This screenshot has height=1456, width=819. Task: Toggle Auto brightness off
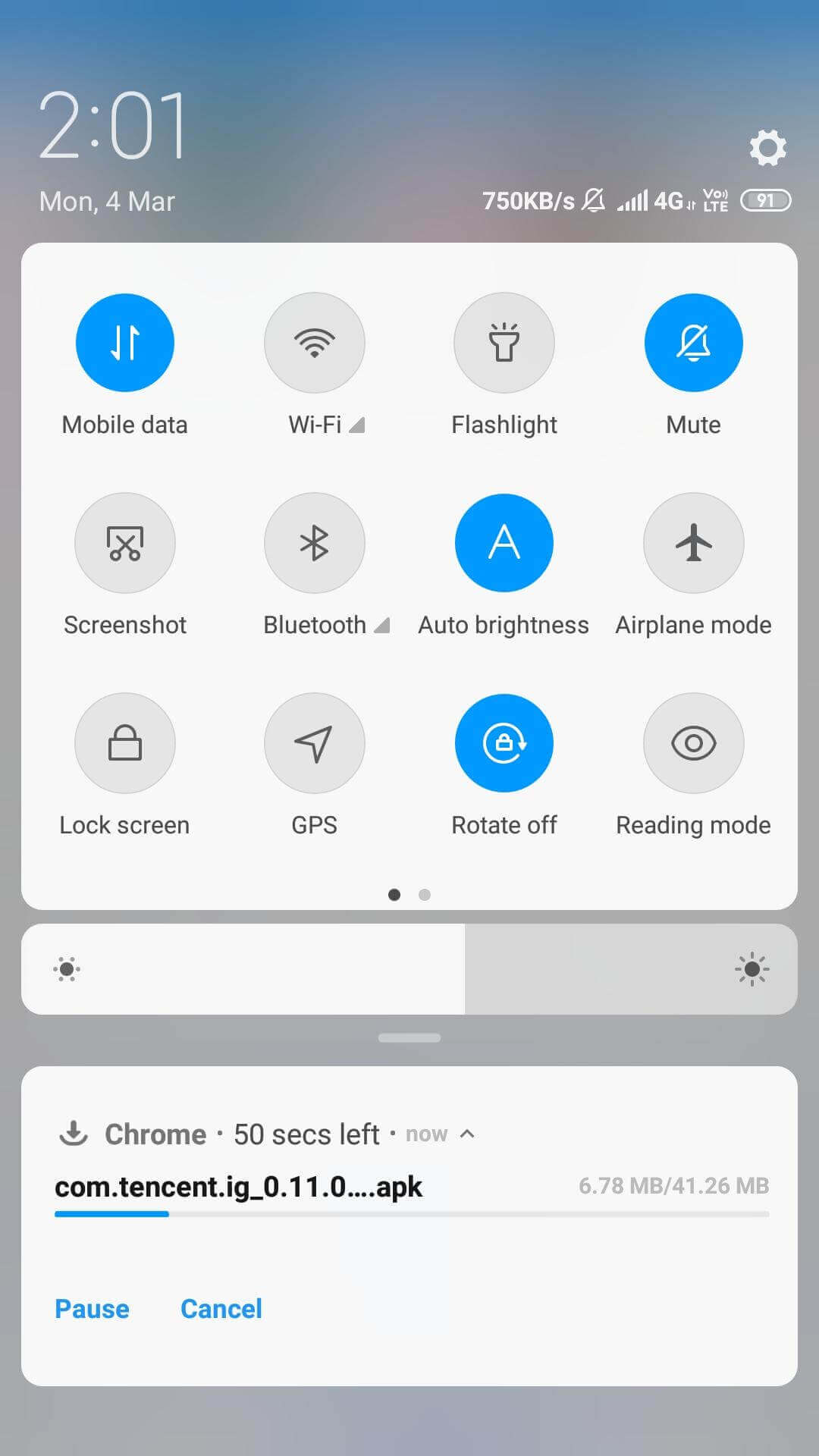(504, 543)
